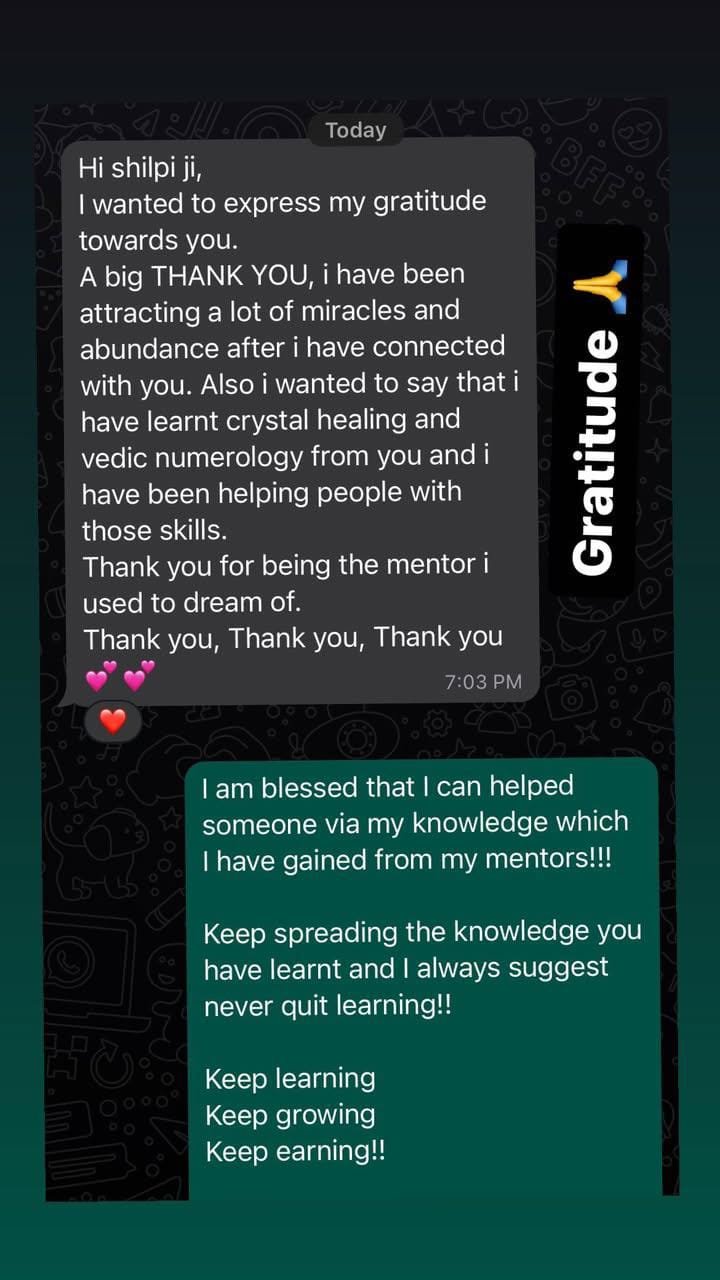Tap the star doodle near the dog drawing
Screen dimensions: 720x1280
click(84, 793)
